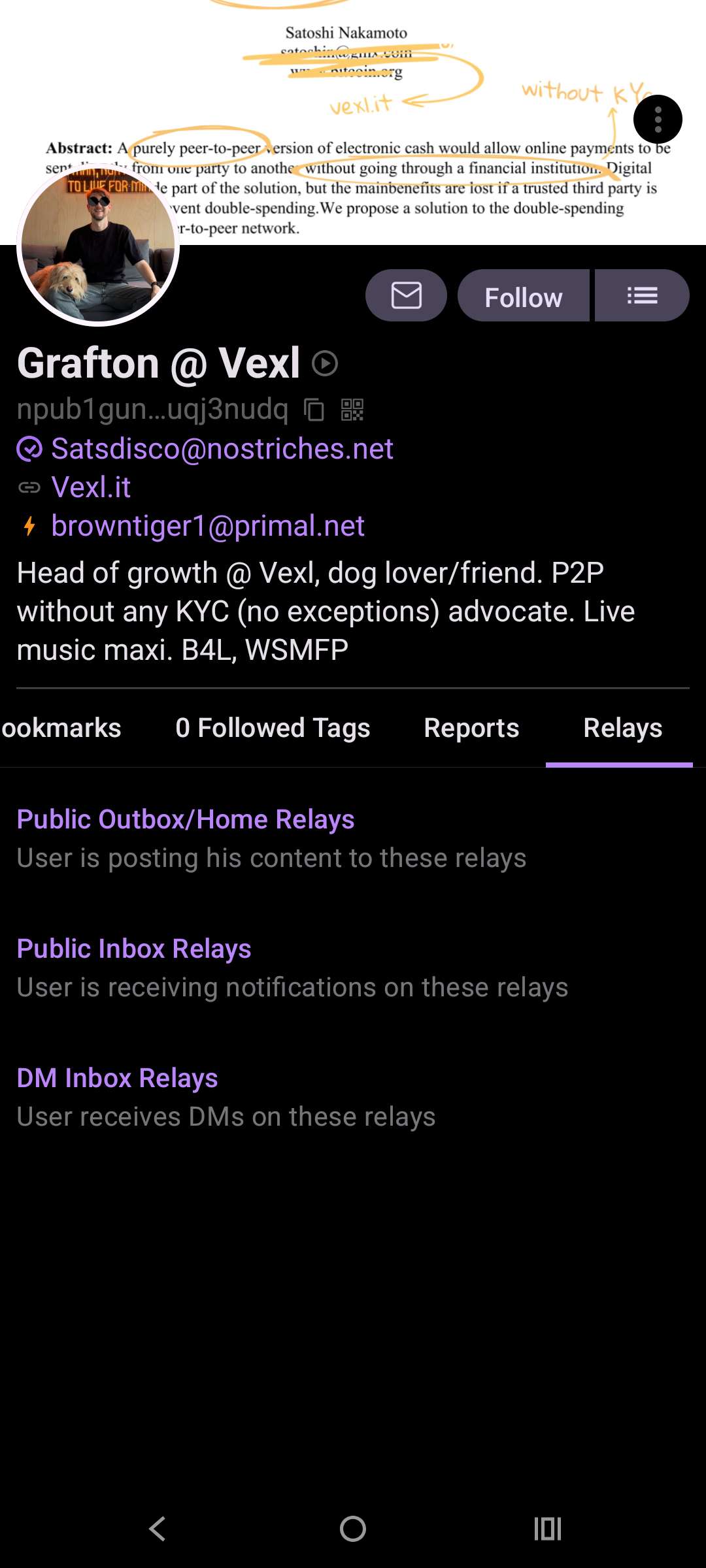Visit the Vexl.it website link
Screen dimensions: 706x1568
[91, 487]
